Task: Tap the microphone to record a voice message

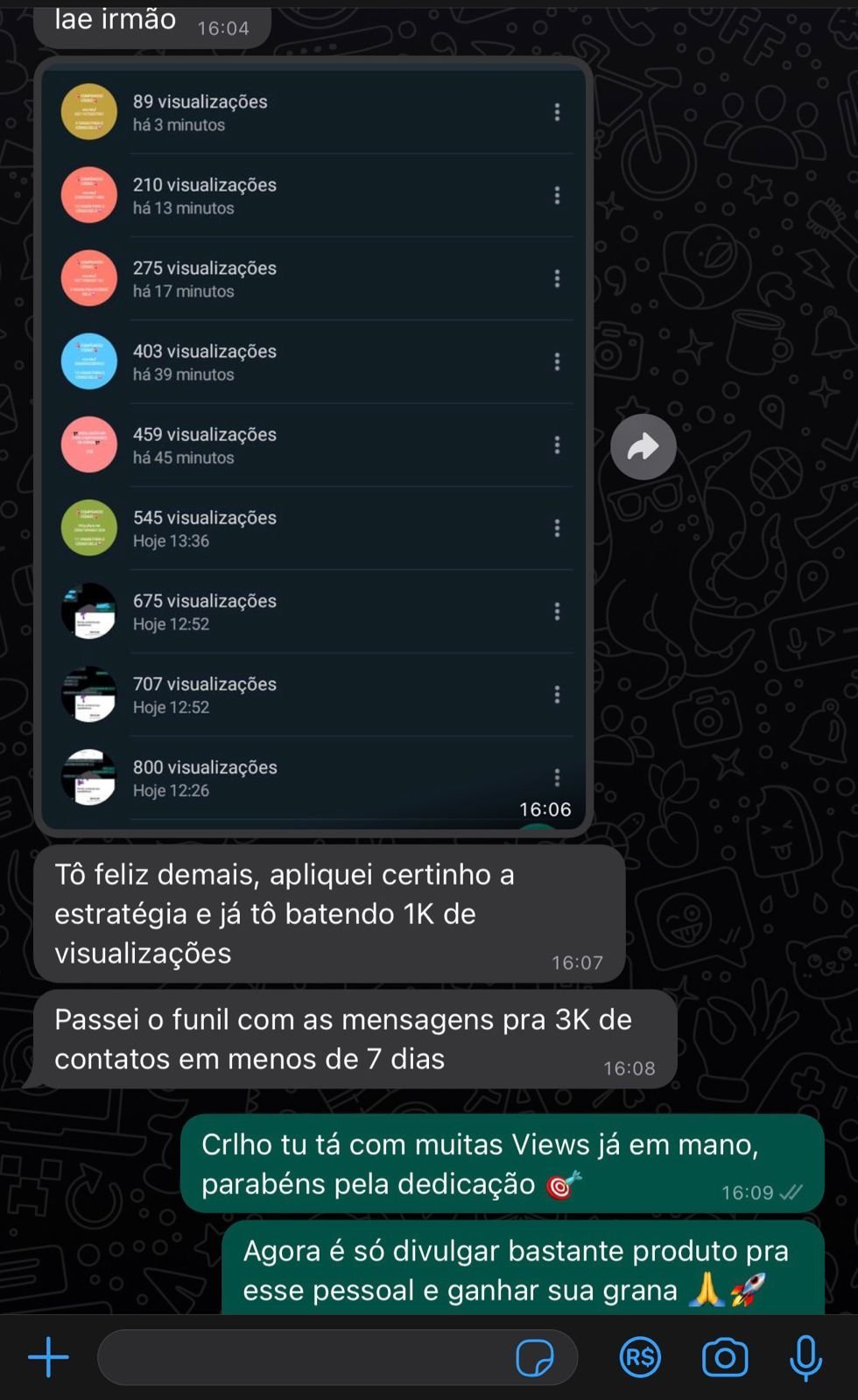Action: 805,1357
